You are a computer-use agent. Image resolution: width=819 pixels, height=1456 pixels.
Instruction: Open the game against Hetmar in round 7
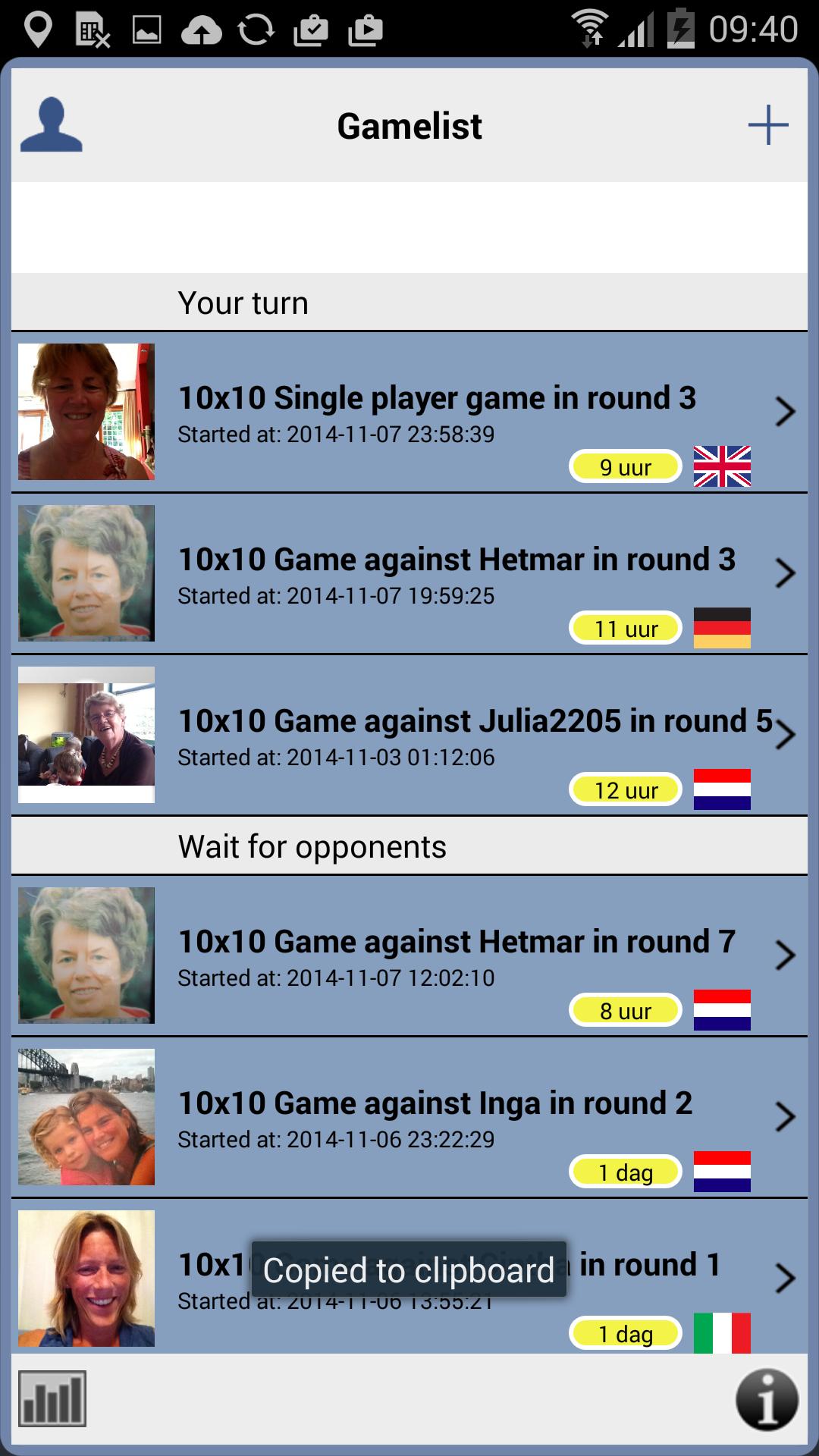point(455,955)
